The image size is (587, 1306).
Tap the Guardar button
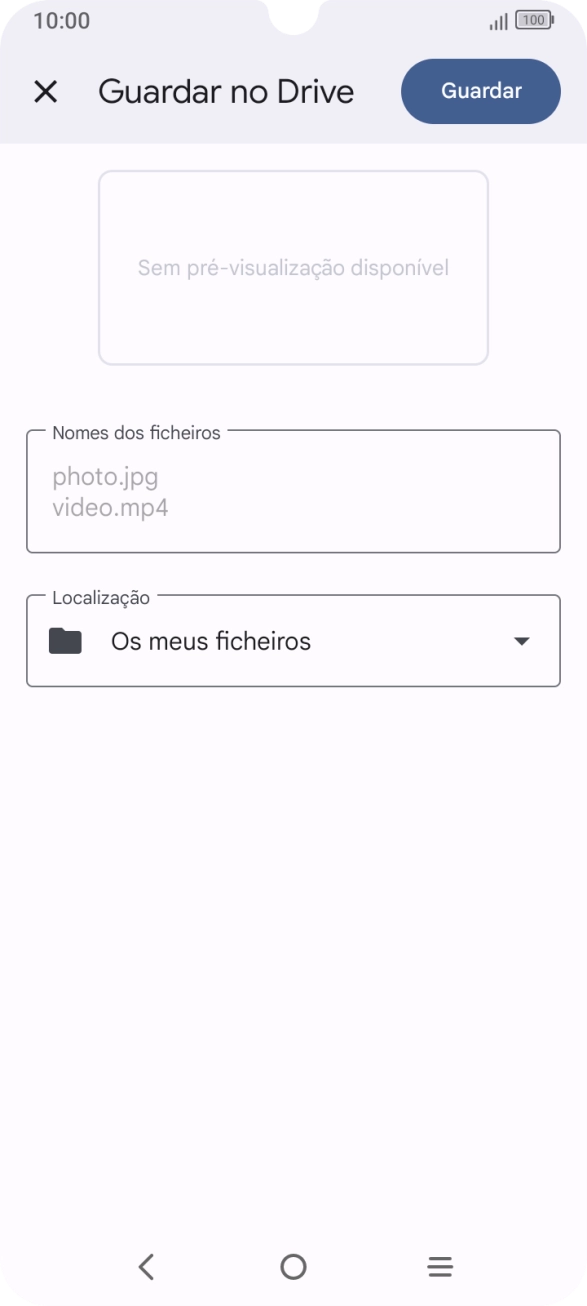pos(481,91)
